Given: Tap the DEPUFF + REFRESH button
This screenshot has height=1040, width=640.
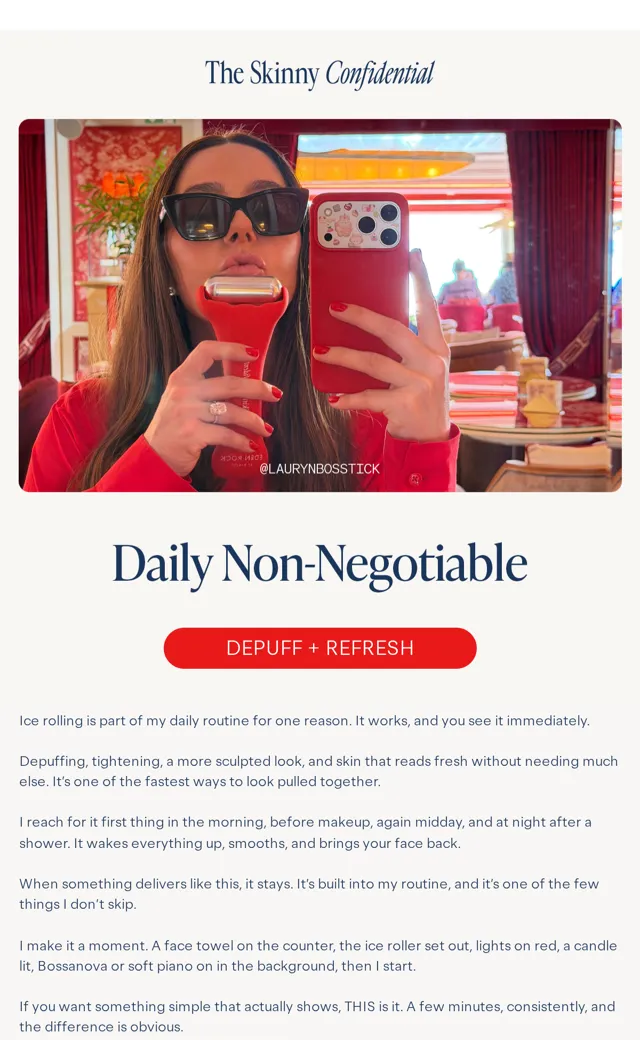Looking at the screenshot, I should (x=320, y=648).
